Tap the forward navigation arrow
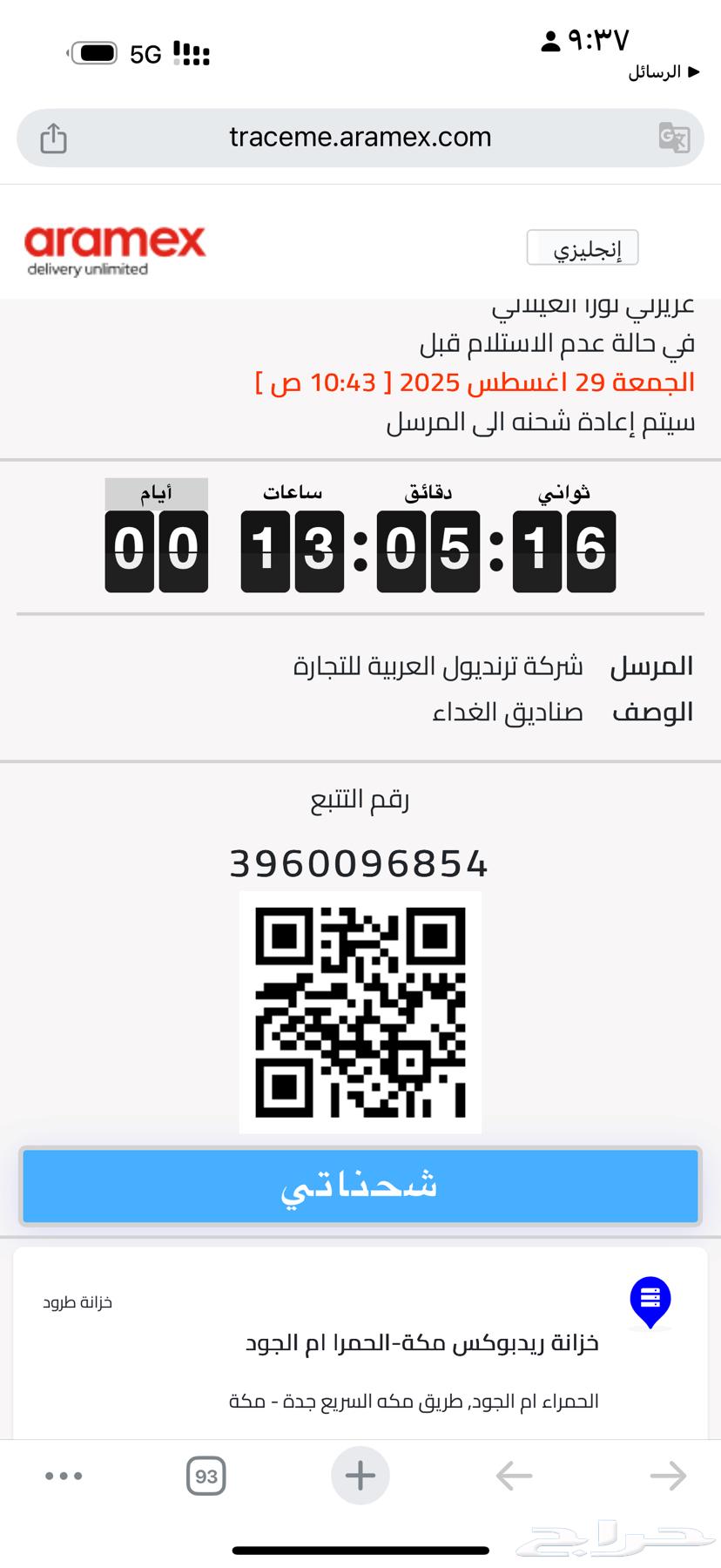Viewport: 721px width, 1568px height. pyautogui.click(x=667, y=1476)
